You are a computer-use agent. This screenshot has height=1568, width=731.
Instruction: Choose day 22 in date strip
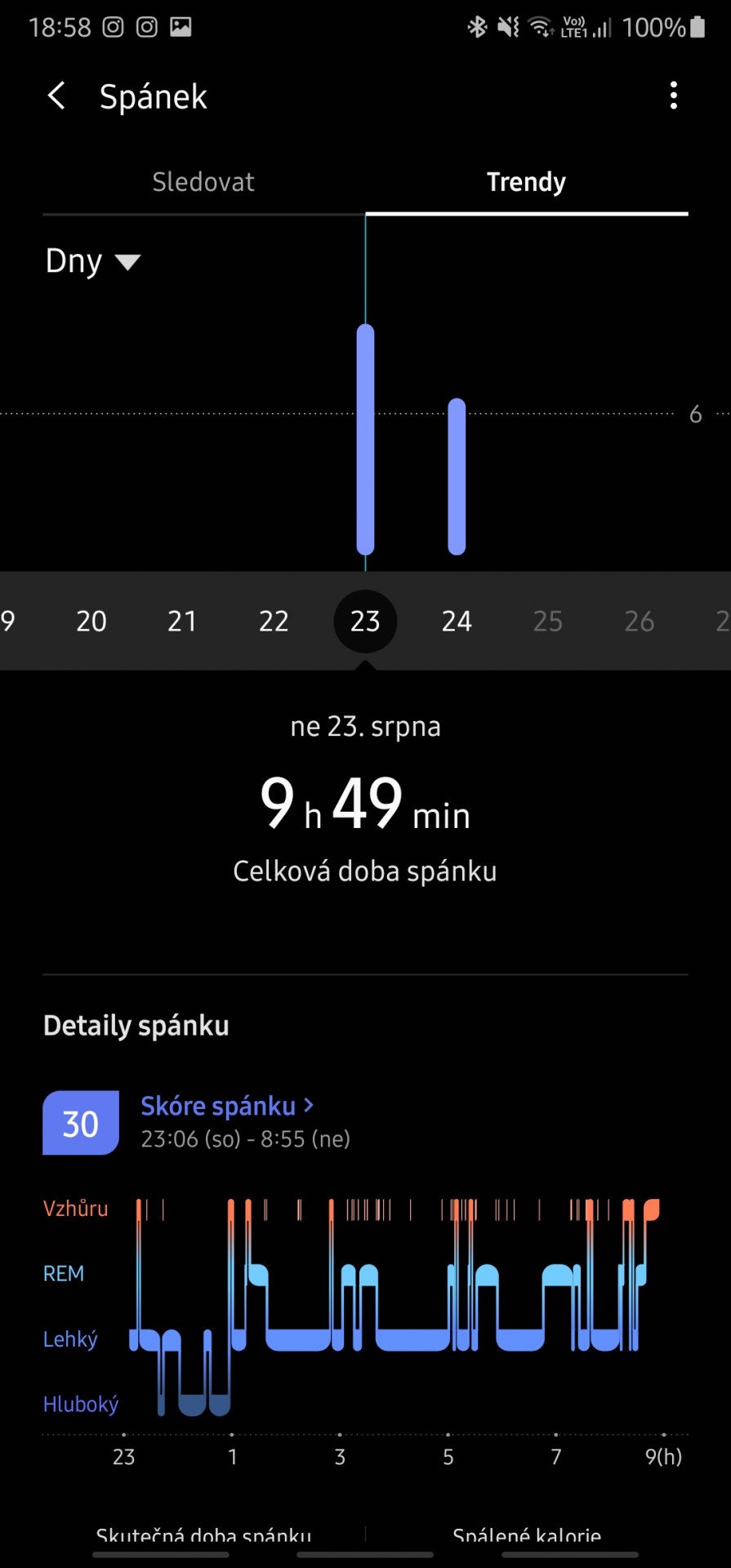pyautogui.click(x=274, y=621)
